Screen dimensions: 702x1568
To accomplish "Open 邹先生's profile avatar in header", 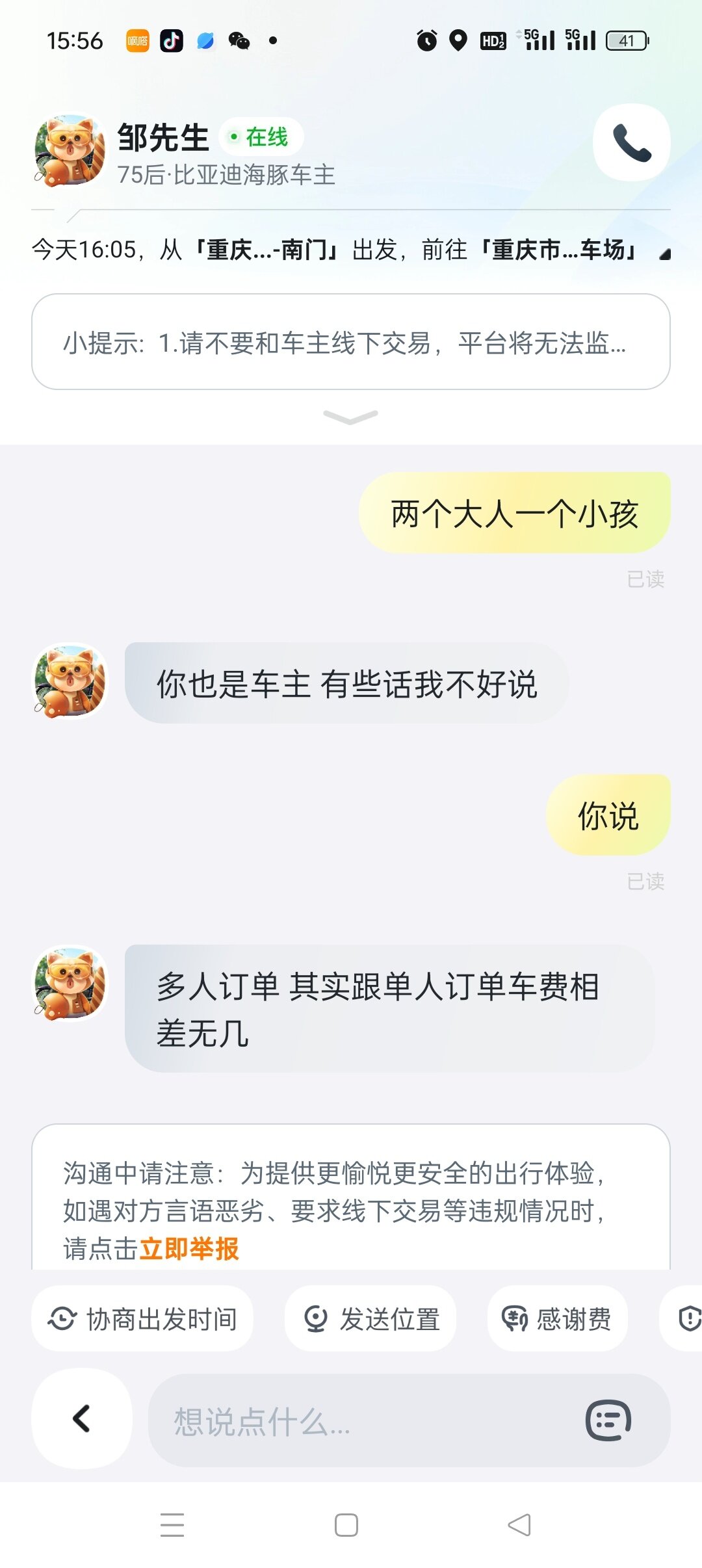I will click(70, 151).
